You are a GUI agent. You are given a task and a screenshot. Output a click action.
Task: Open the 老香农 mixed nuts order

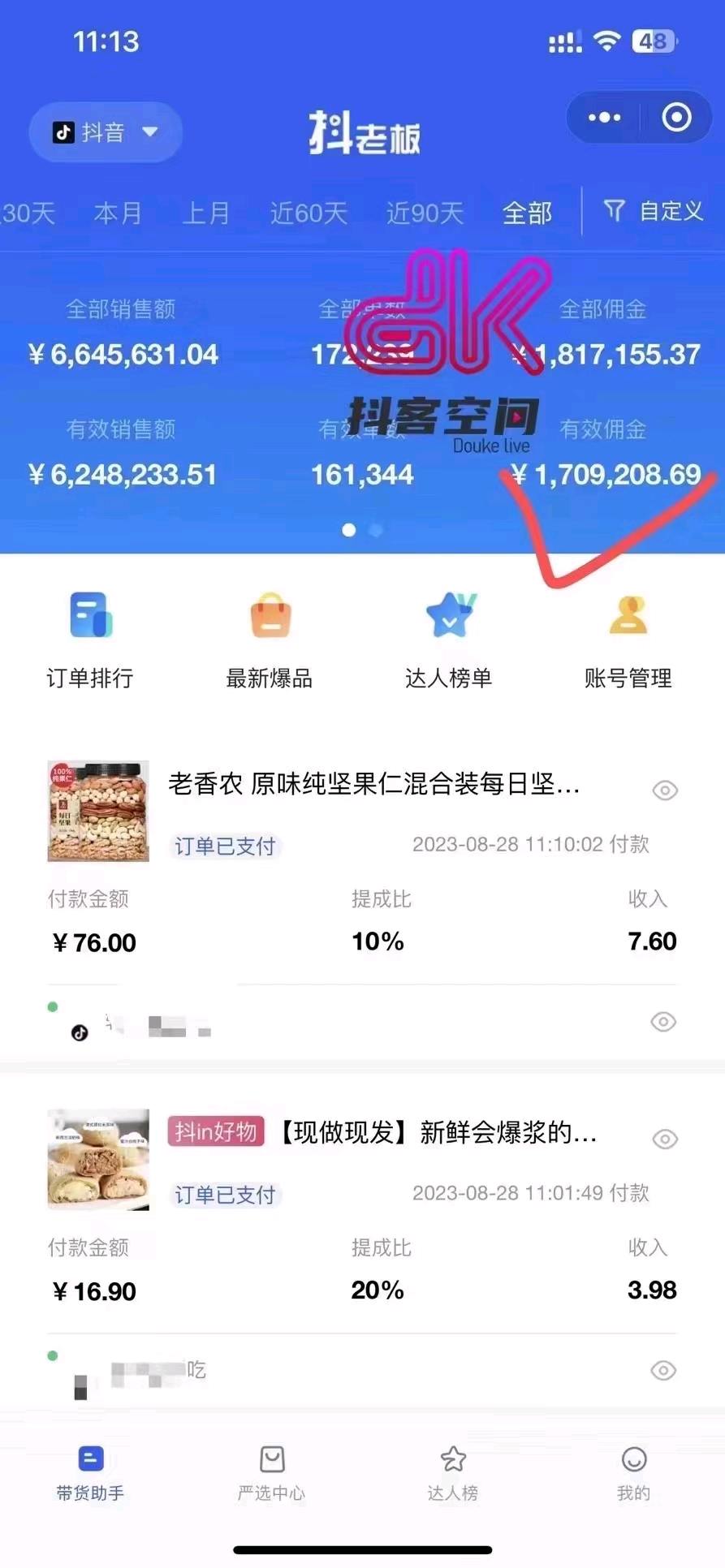point(373,785)
